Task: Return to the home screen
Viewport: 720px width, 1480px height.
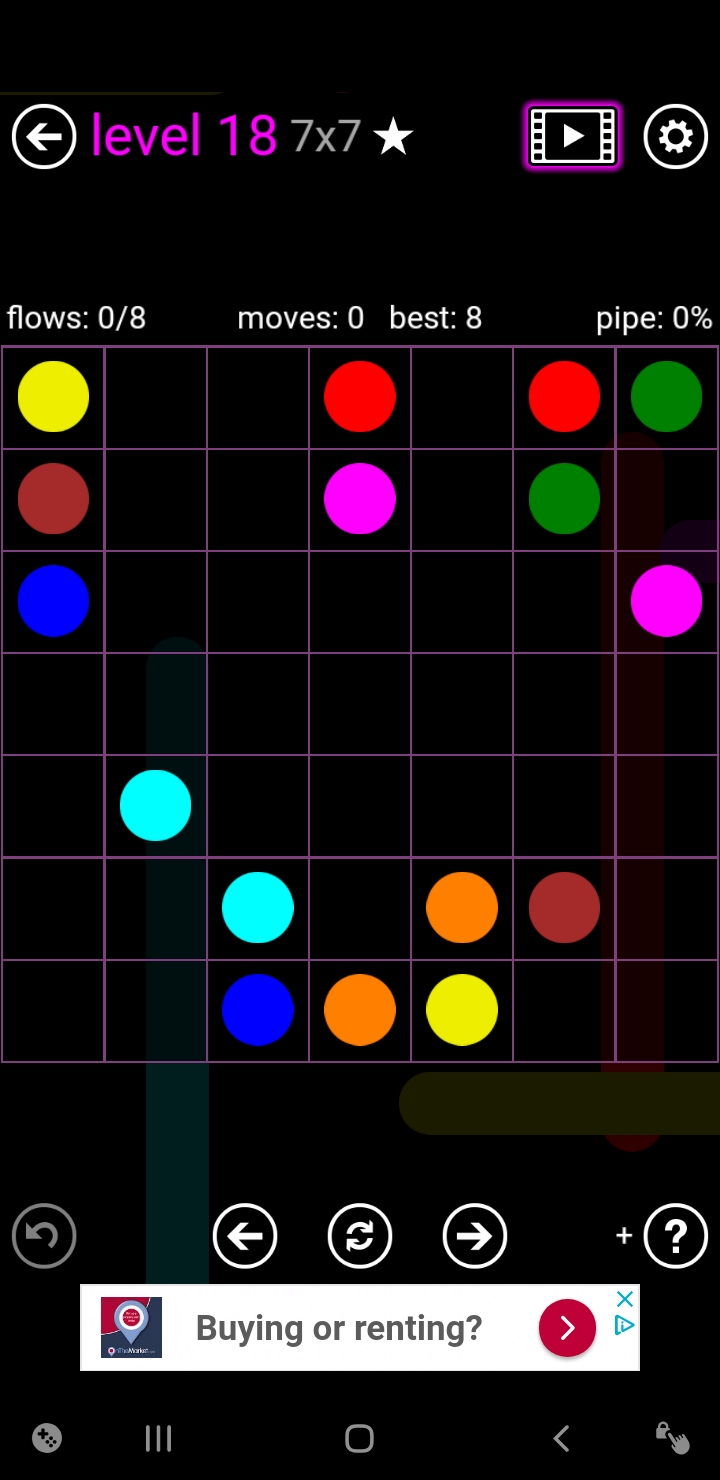Action: click(359, 1438)
